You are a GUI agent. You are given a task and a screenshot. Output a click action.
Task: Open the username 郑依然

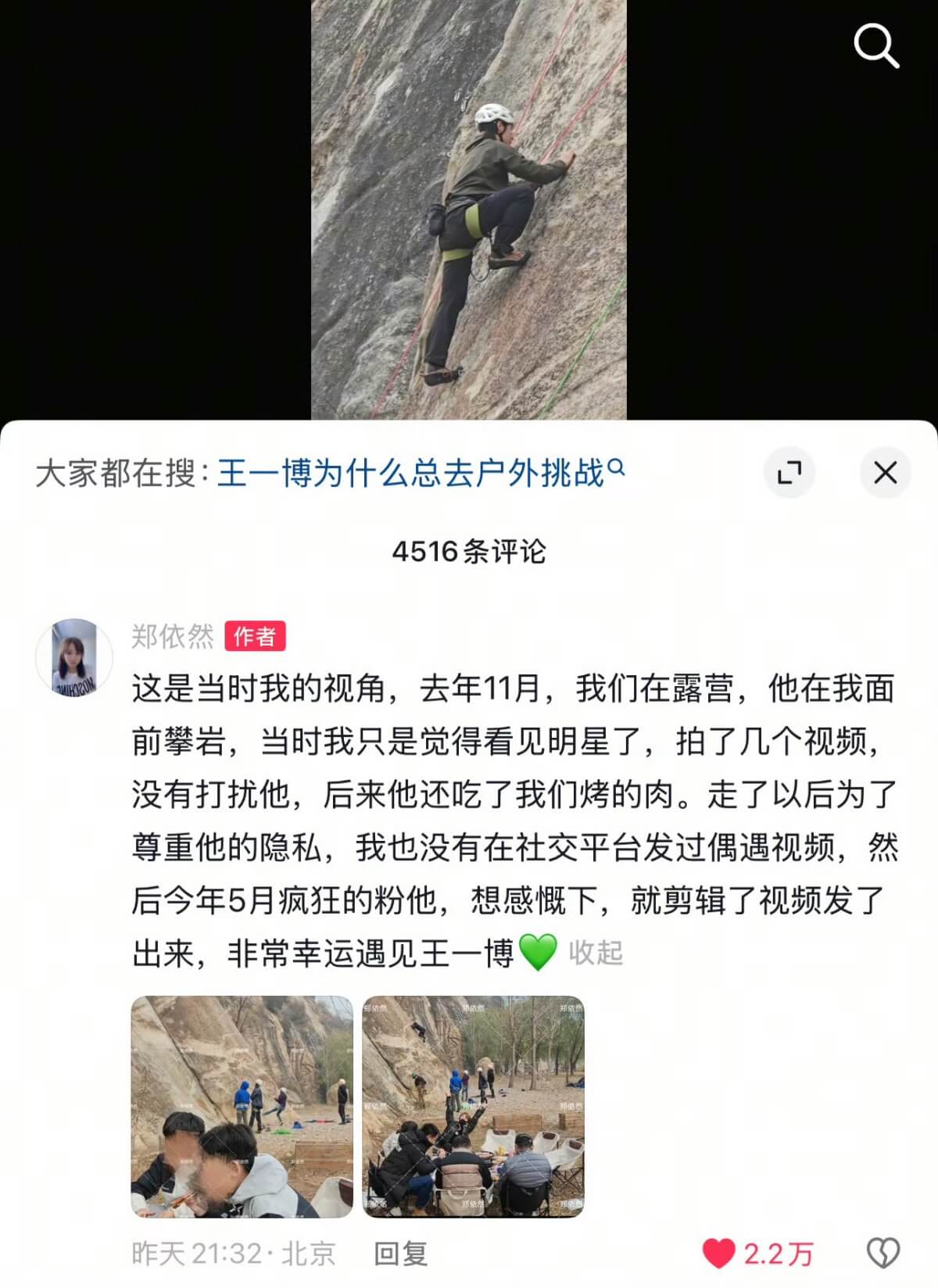172,637
